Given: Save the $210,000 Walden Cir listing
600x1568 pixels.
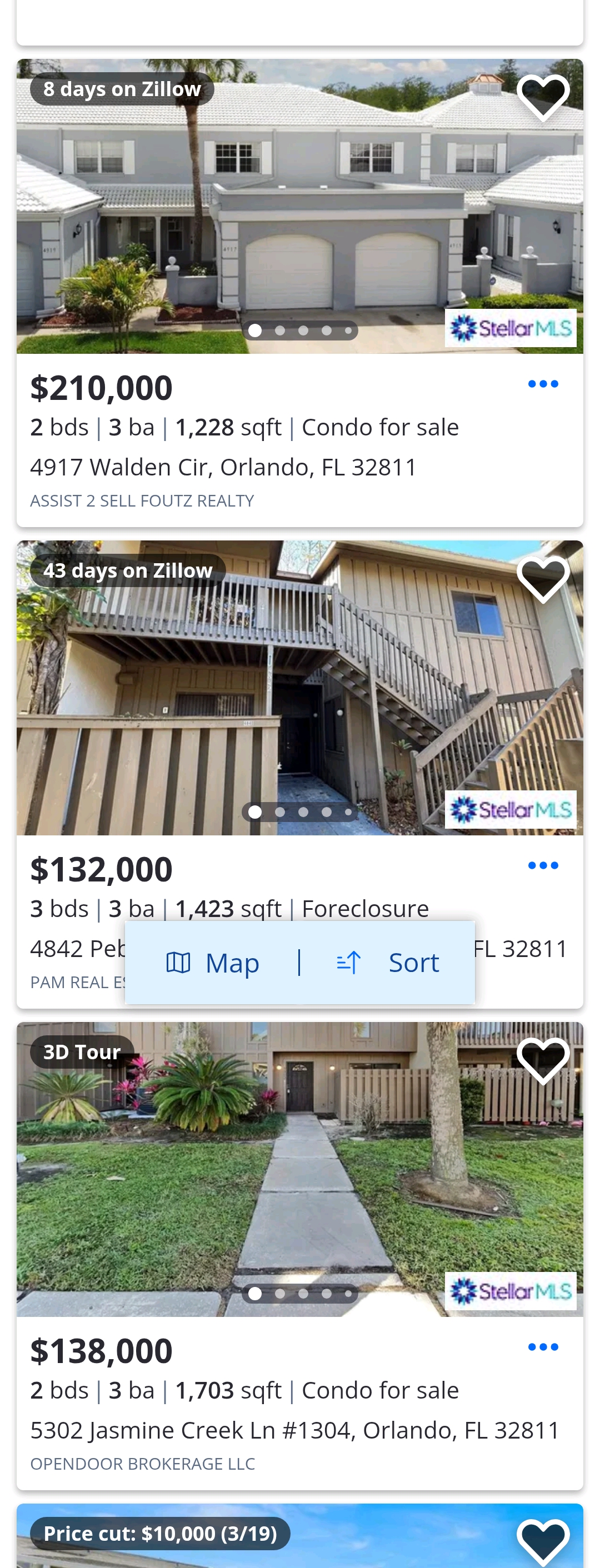Looking at the screenshot, I should click(x=543, y=96).
